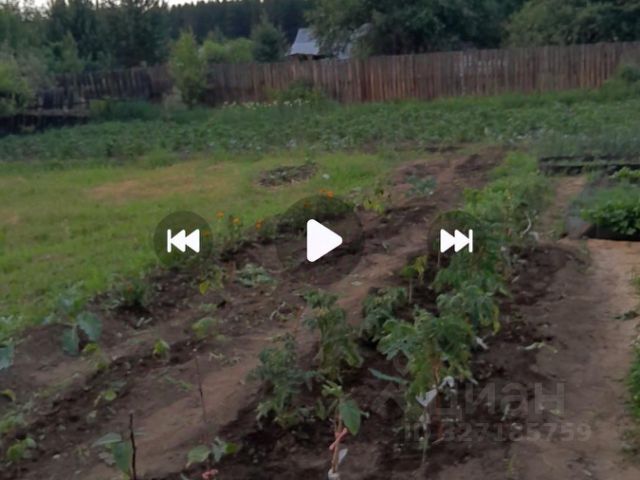
Task: Play the garden video
Action: 322,241
